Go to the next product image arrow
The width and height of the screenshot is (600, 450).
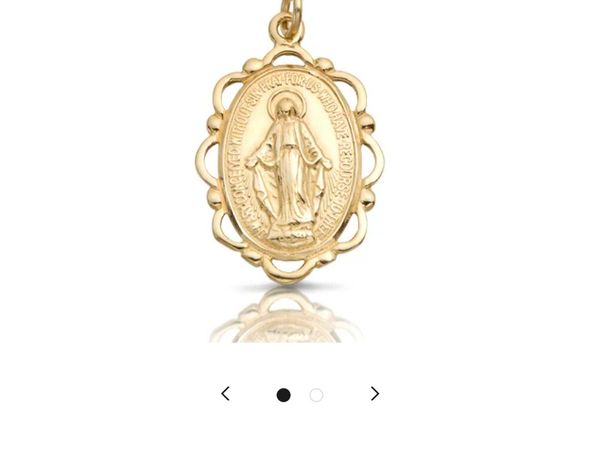(x=375, y=394)
